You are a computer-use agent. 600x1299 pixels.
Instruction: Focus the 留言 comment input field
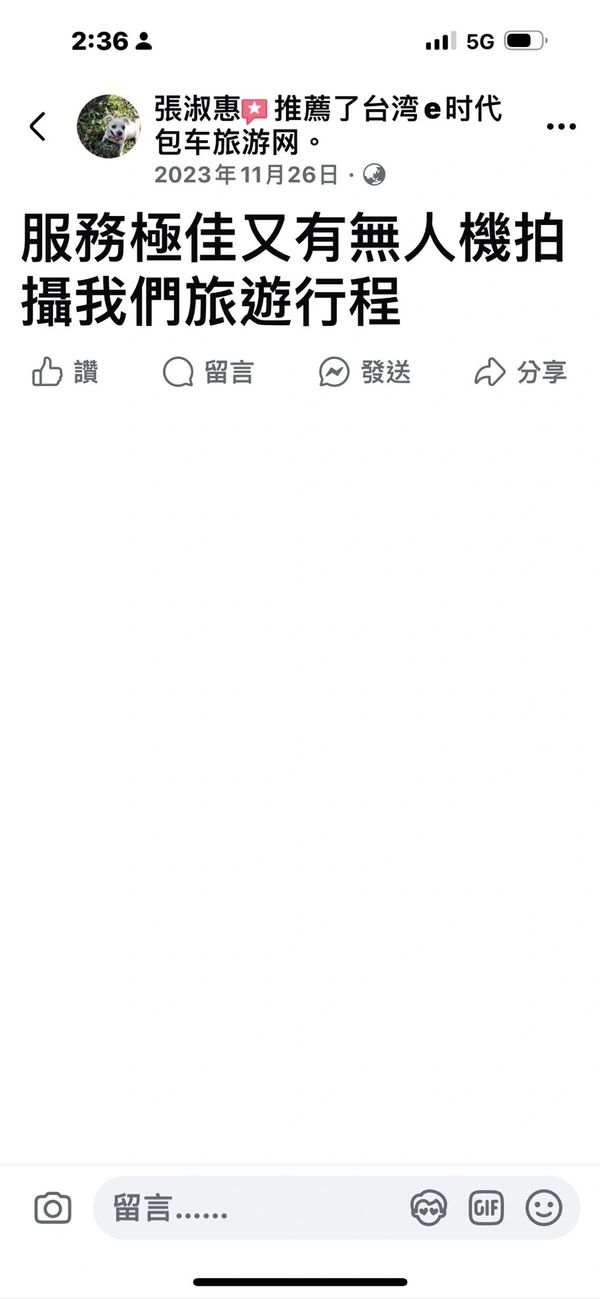250,1209
